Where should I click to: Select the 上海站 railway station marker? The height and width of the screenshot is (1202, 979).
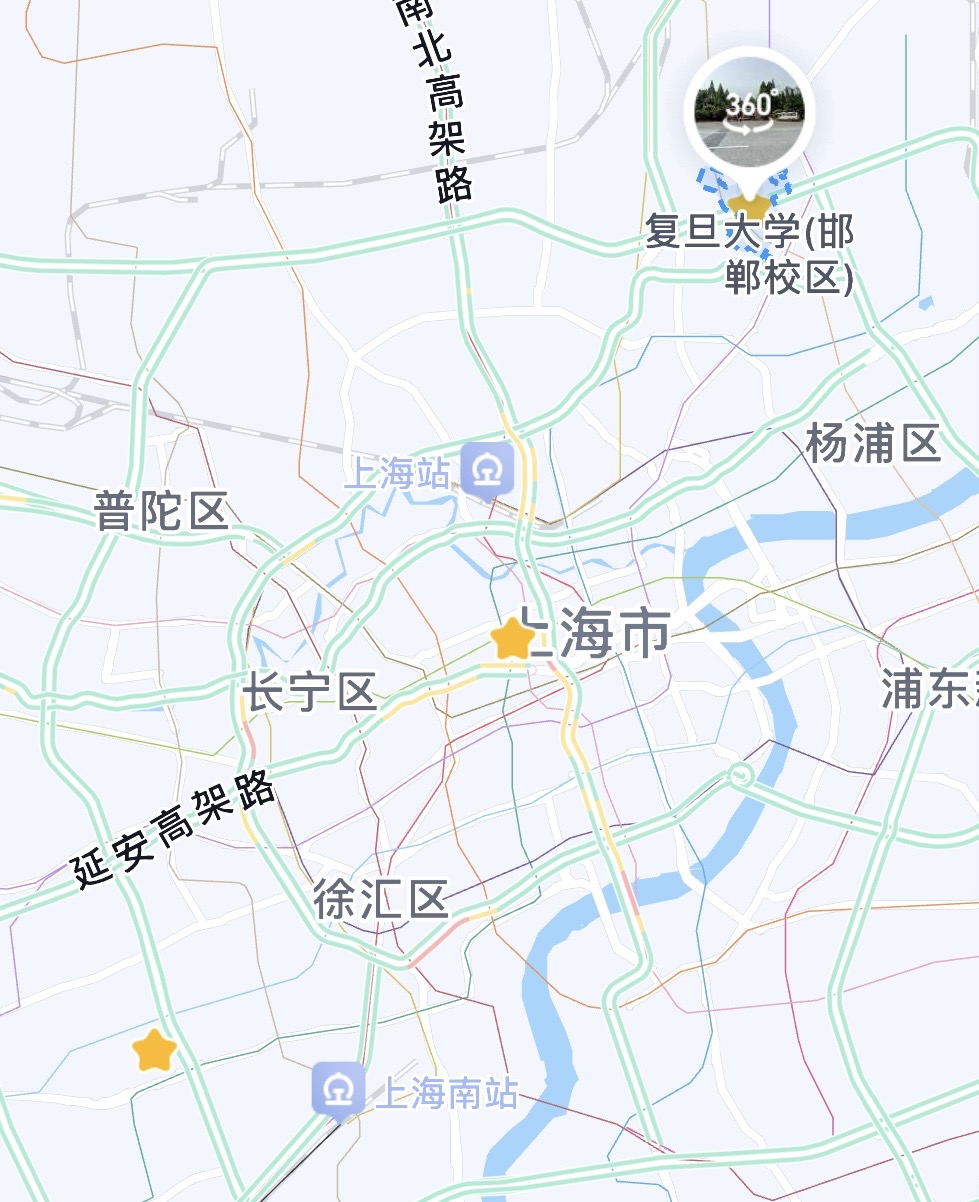click(x=488, y=468)
